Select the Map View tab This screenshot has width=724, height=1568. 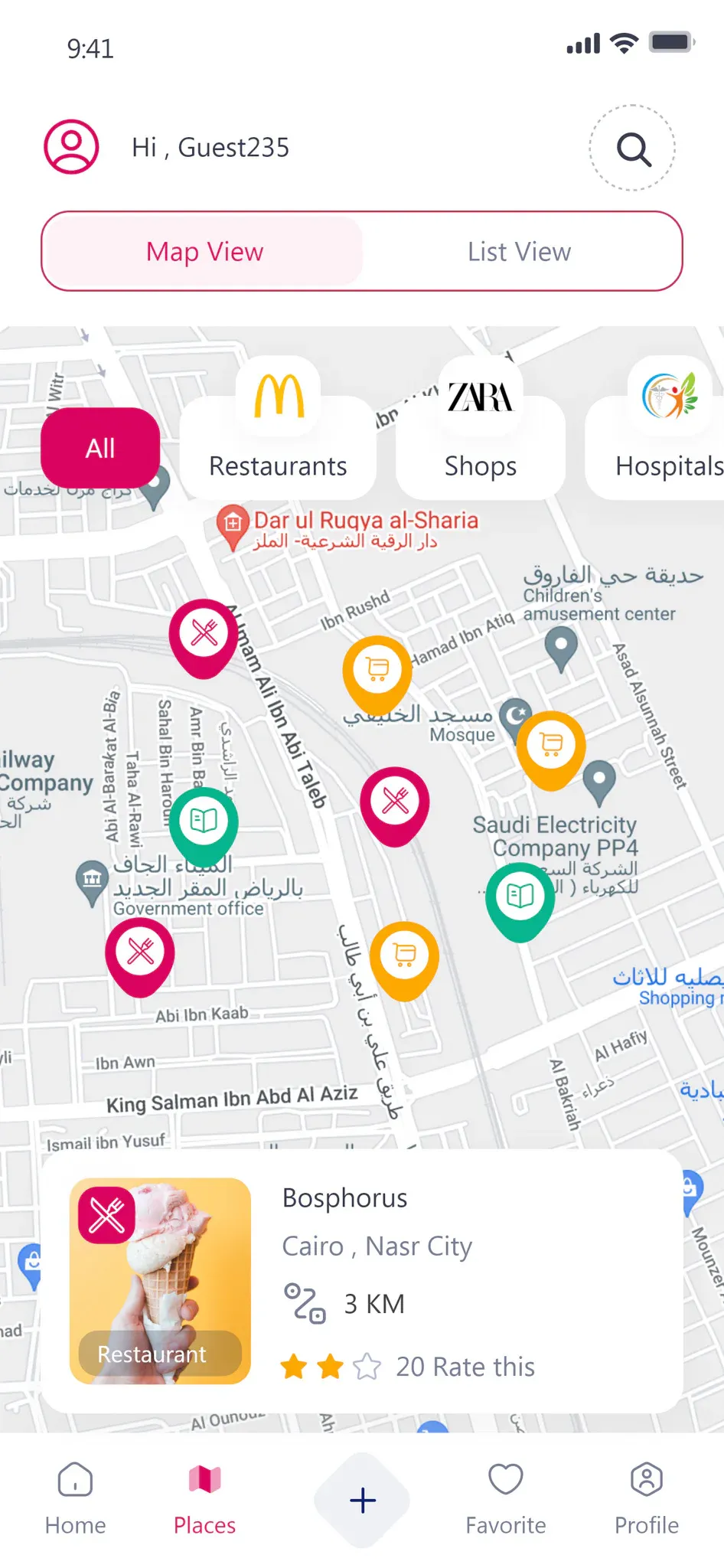204,252
